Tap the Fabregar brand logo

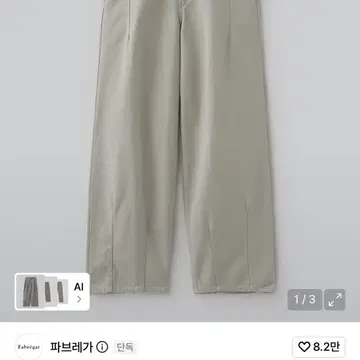pyautogui.click(x=29, y=347)
